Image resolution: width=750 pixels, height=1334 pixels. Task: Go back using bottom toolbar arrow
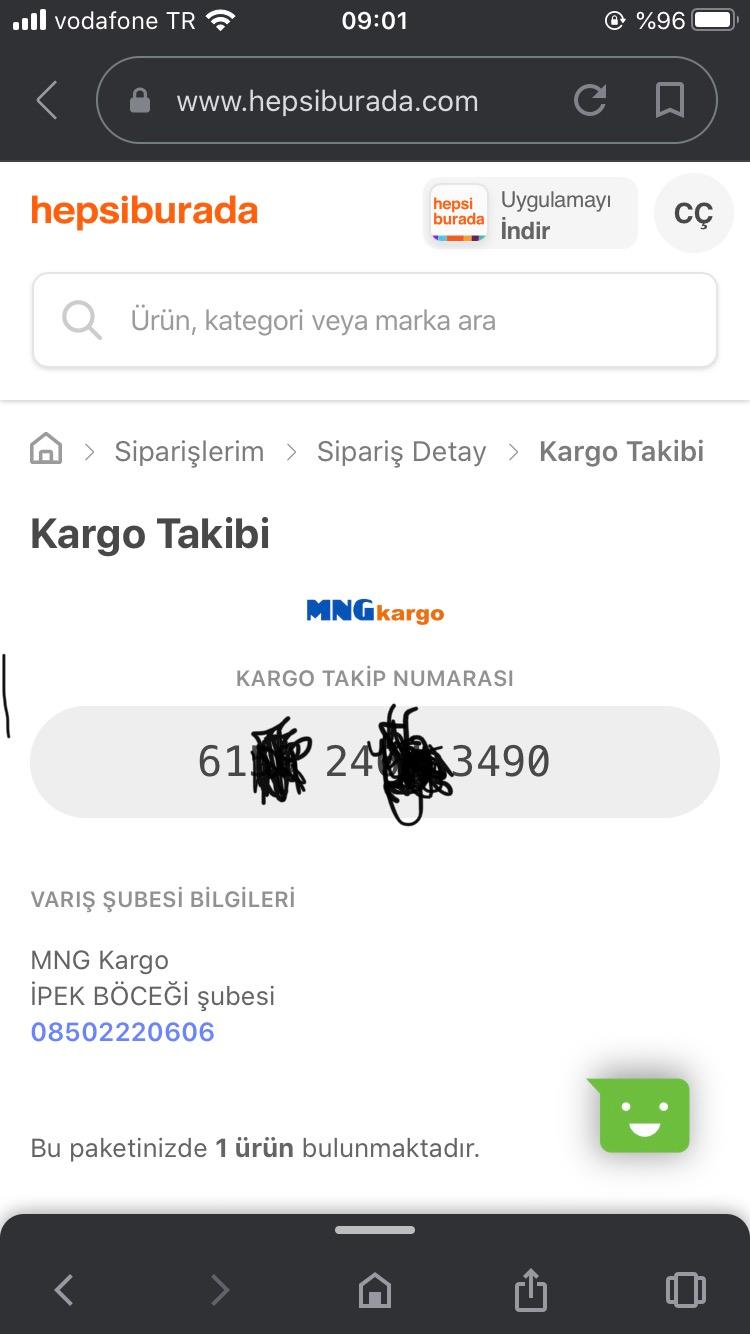tap(63, 1290)
